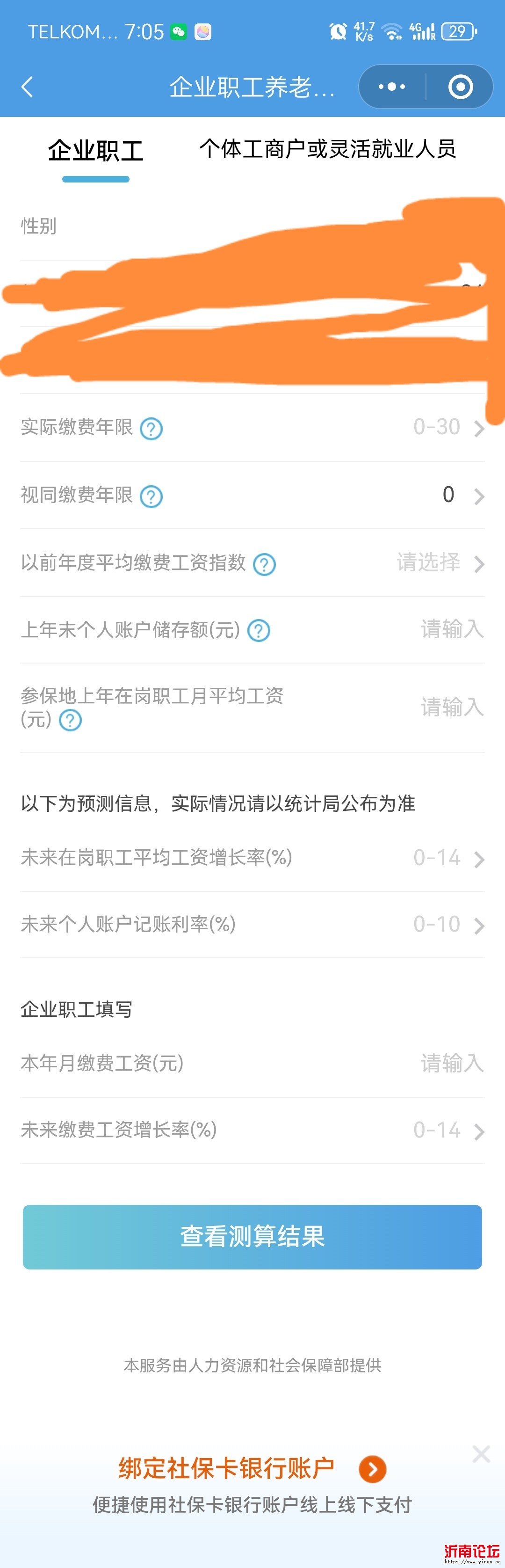
Task: Tap 查看测算结果 to view results
Action: (252, 1236)
